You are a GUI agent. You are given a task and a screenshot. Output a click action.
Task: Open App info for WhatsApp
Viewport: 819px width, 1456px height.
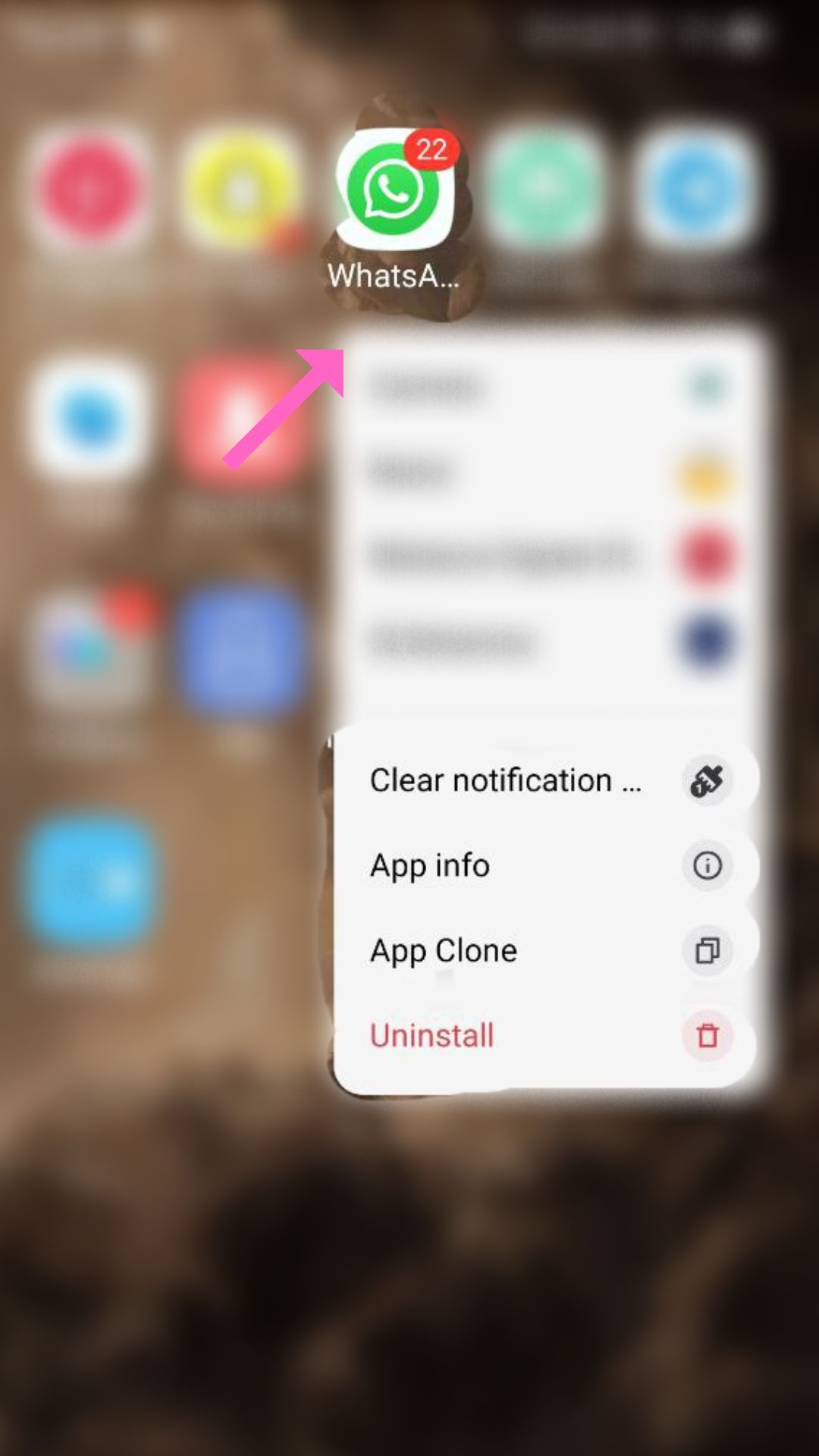tap(546, 865)
